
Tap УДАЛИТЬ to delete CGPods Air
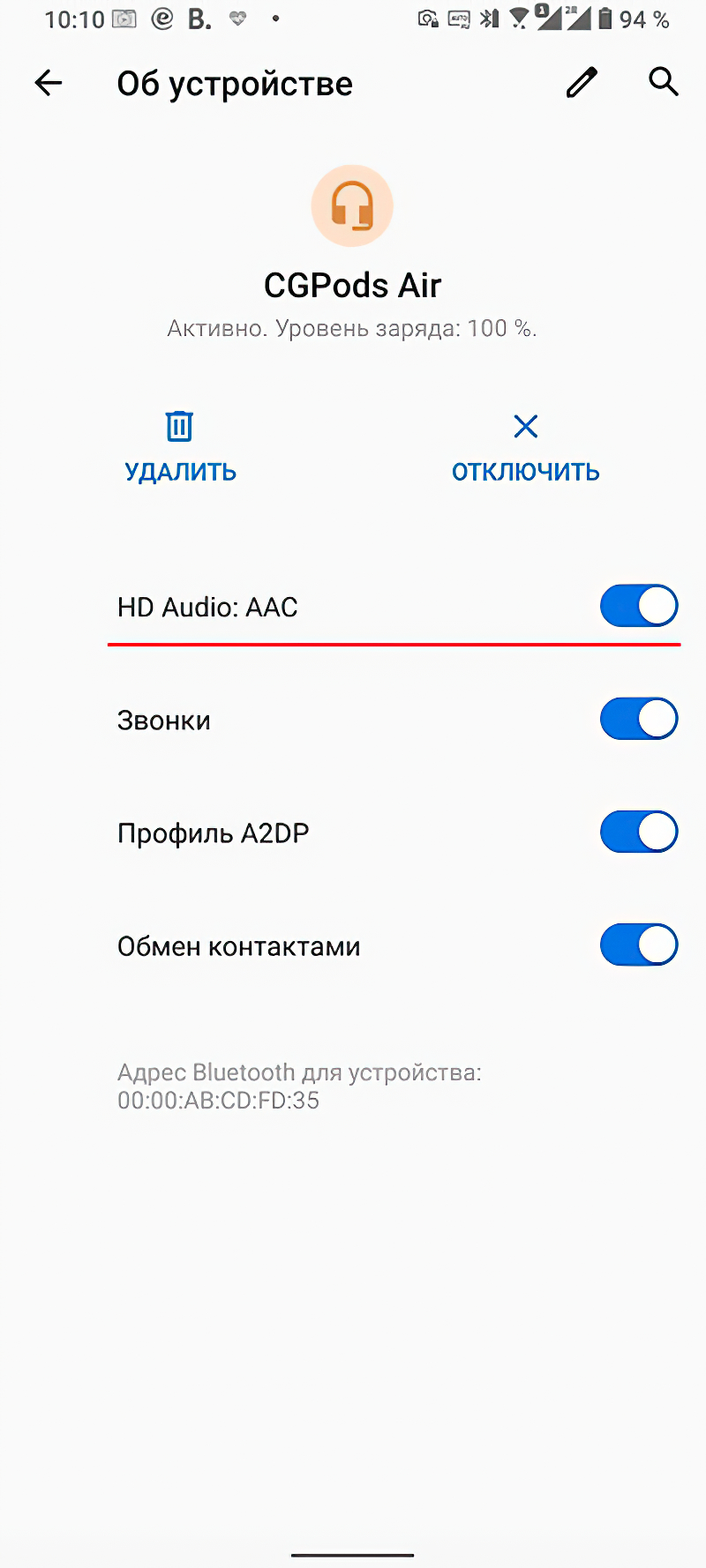pyautogui.click(x=180, y=448)
